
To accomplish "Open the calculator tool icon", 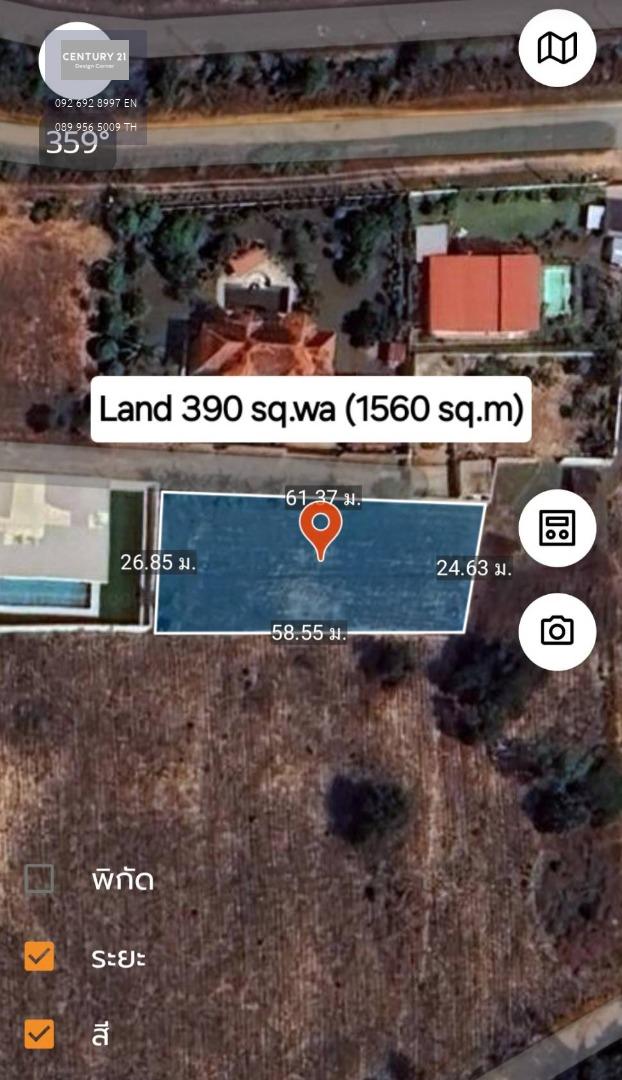I will click(557, 528).
